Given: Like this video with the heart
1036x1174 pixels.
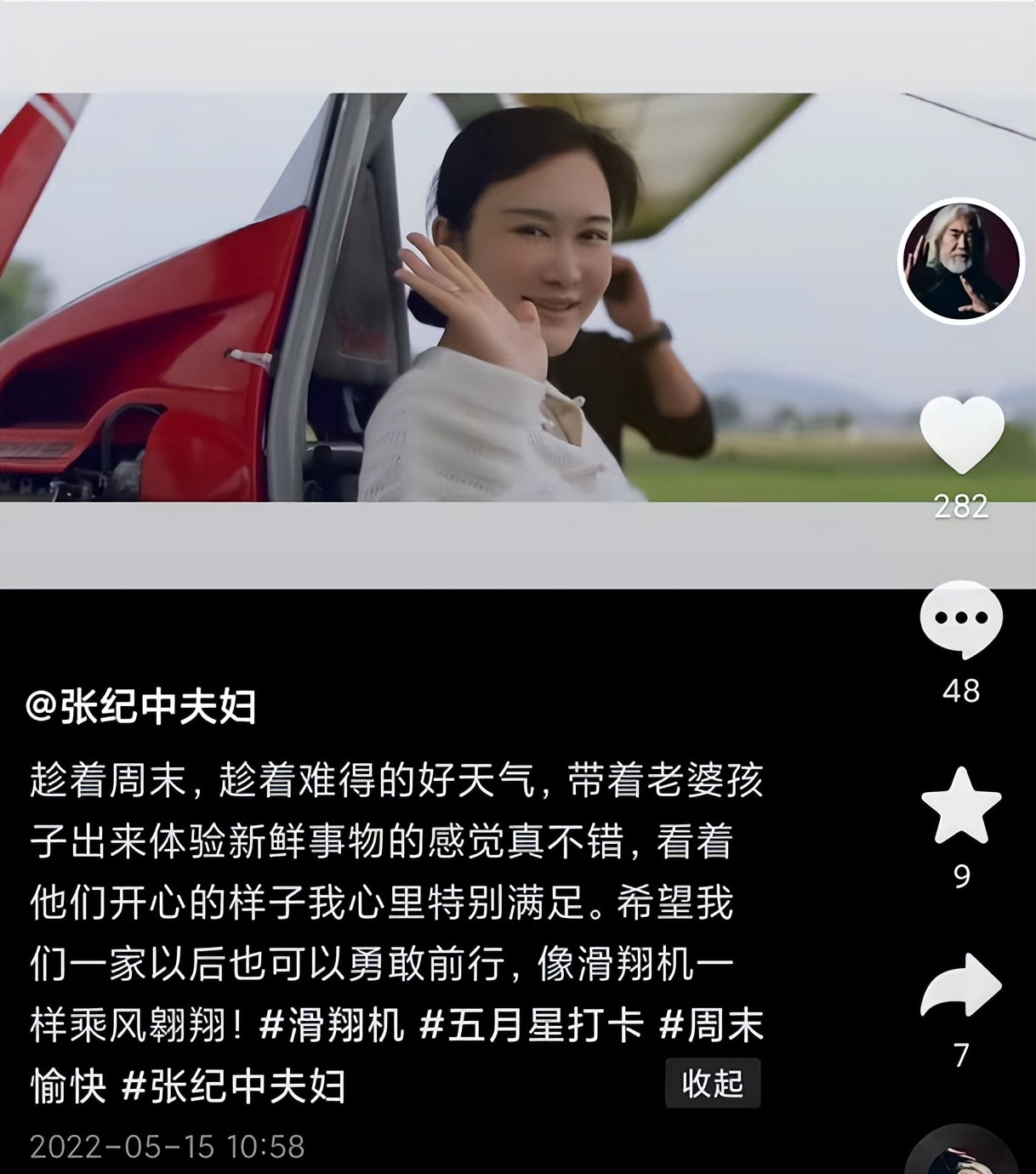Looking at the screenshot, I should (x=962, y=435).
